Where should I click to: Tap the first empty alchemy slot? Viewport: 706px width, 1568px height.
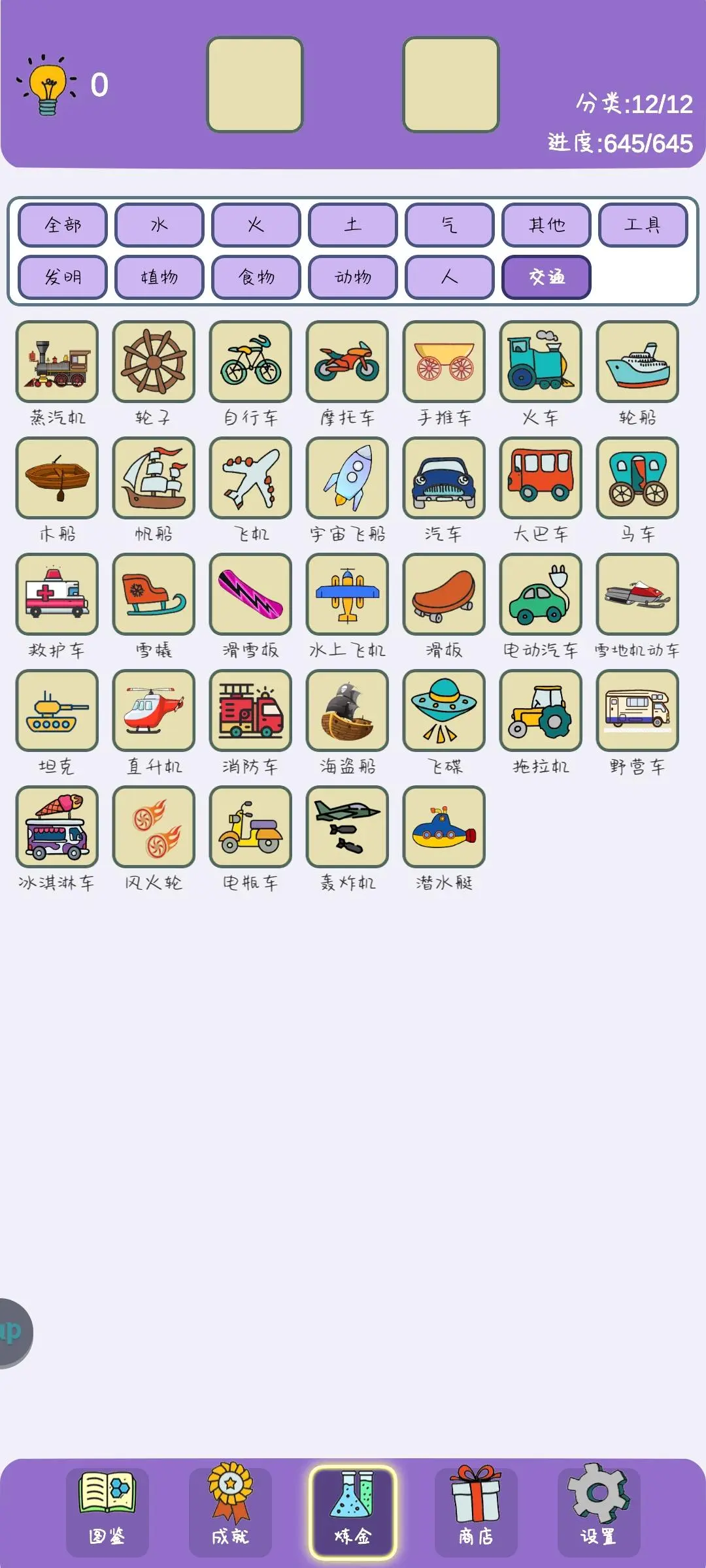point(255,85)
